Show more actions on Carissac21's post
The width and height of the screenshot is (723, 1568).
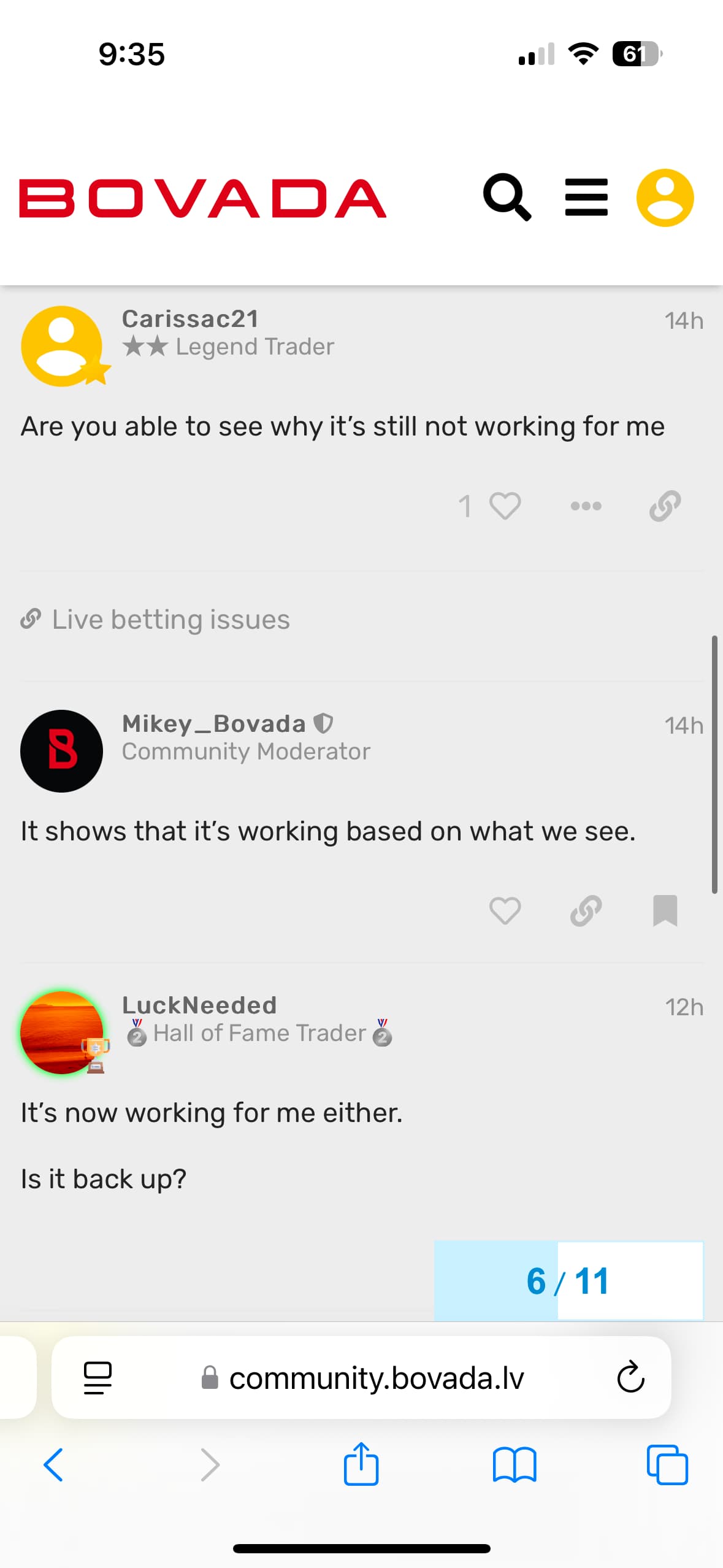click(586, 506)
